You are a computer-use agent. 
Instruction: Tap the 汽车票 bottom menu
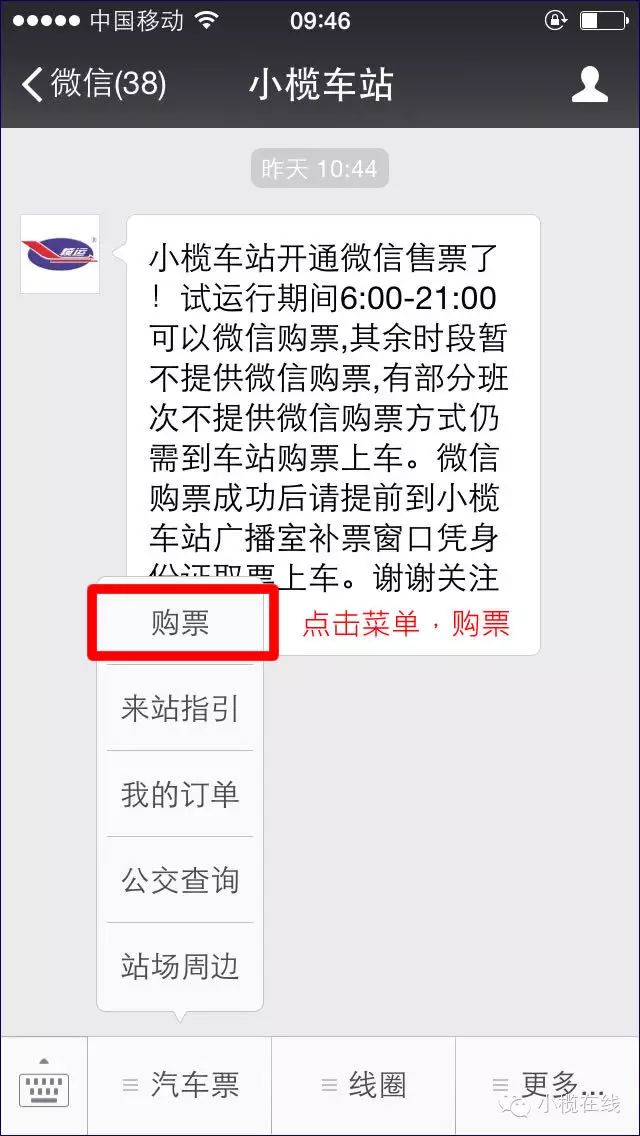click(181, 1086)
